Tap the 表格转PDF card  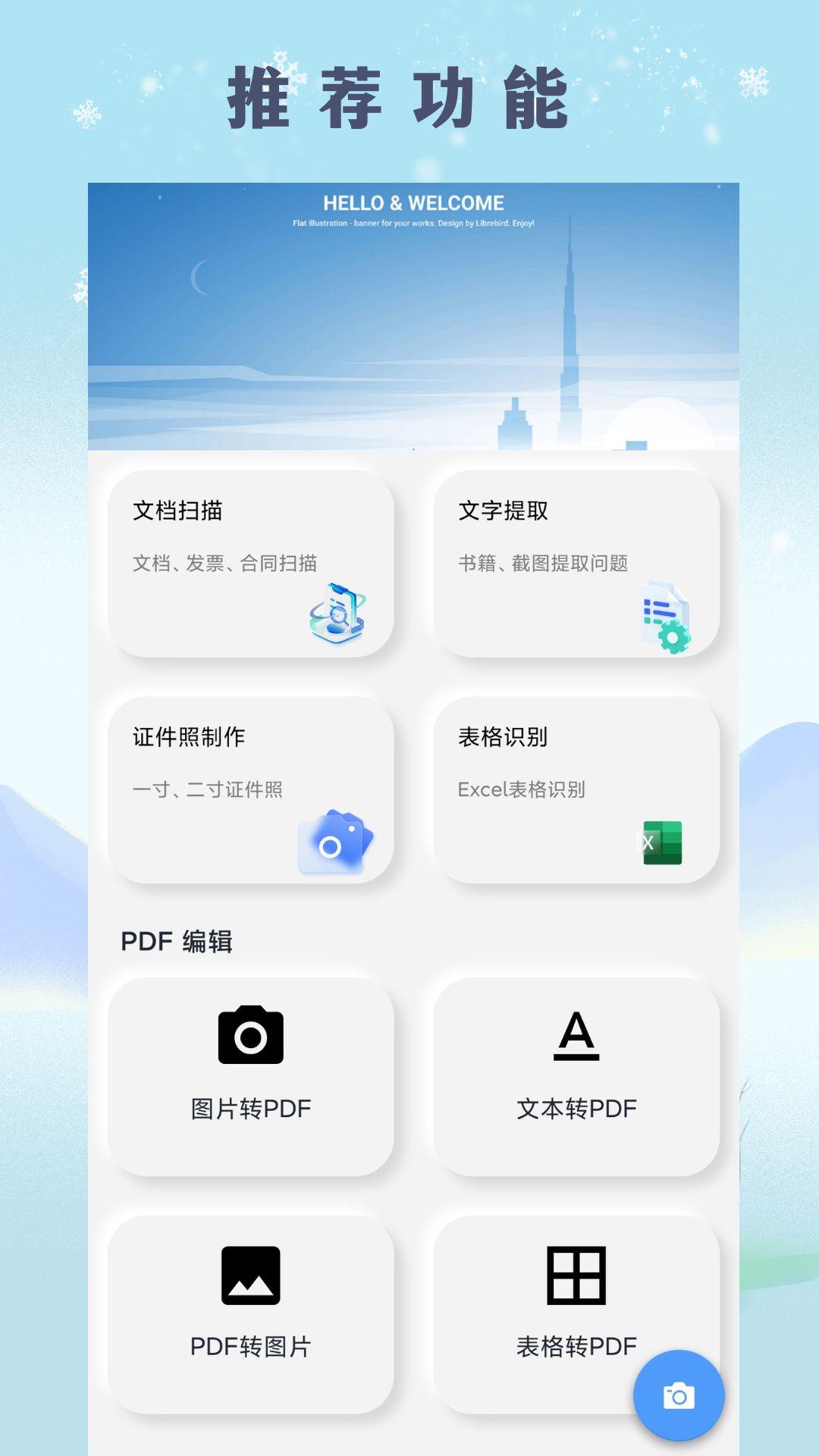coord(578,1312)
